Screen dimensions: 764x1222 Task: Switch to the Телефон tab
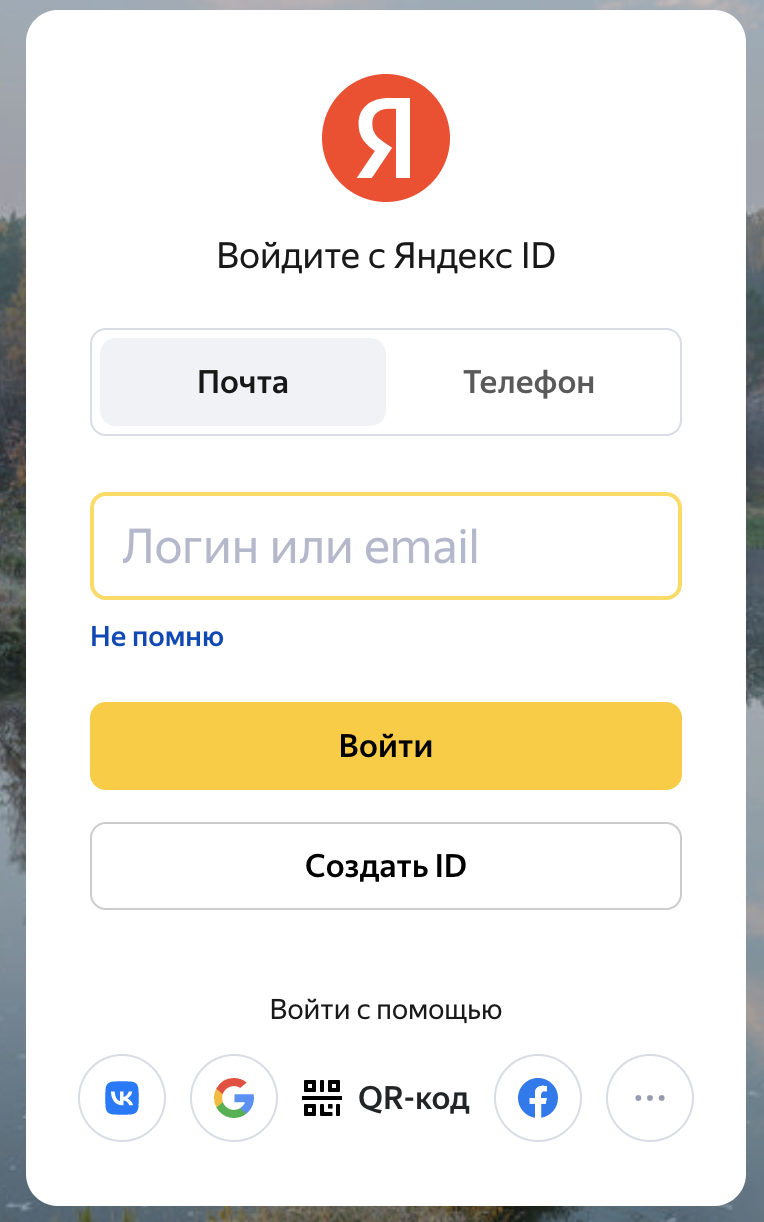pyautogui.click(x=529, y=382)
